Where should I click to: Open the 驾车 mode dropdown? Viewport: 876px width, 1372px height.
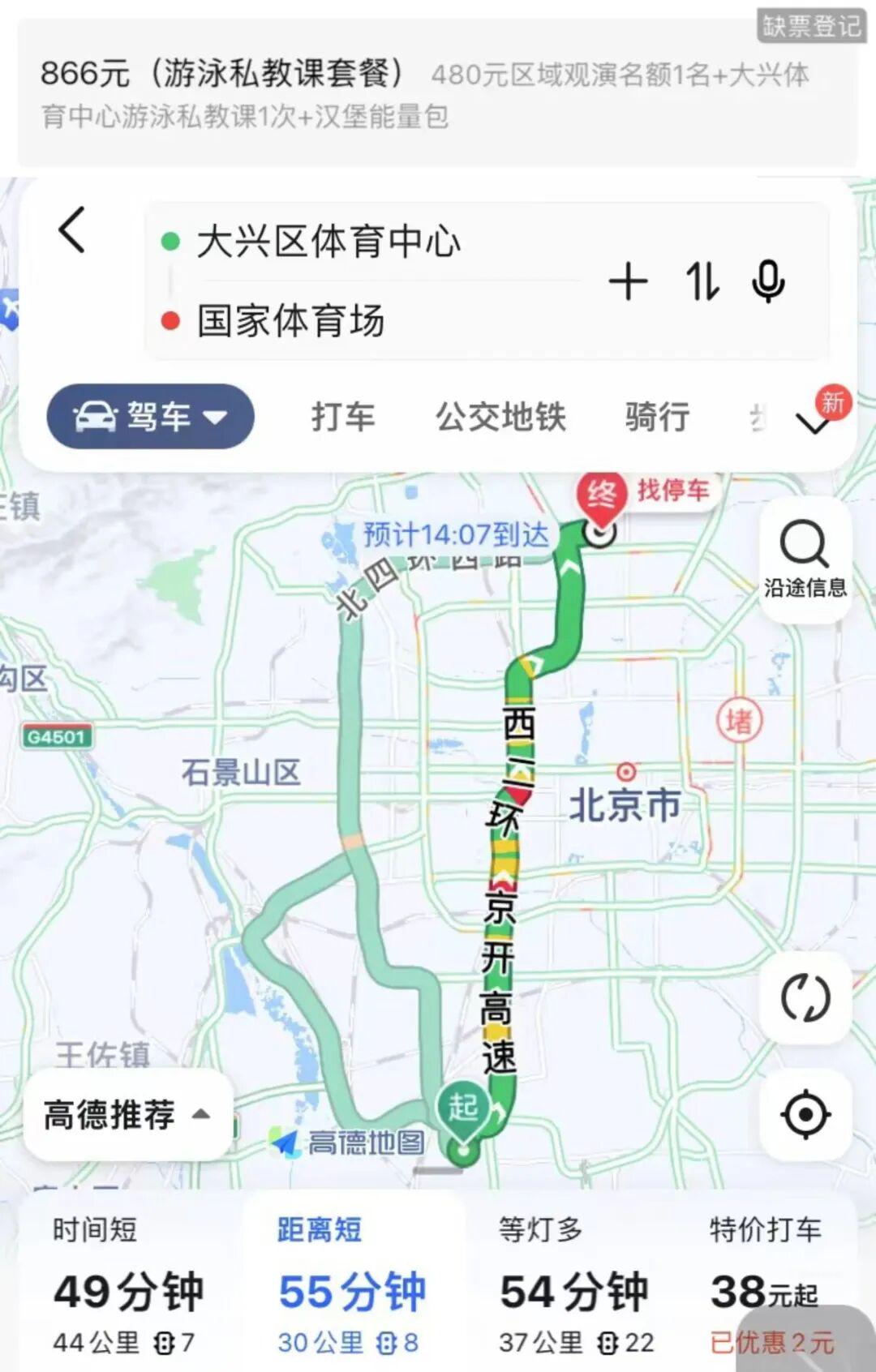151,417
